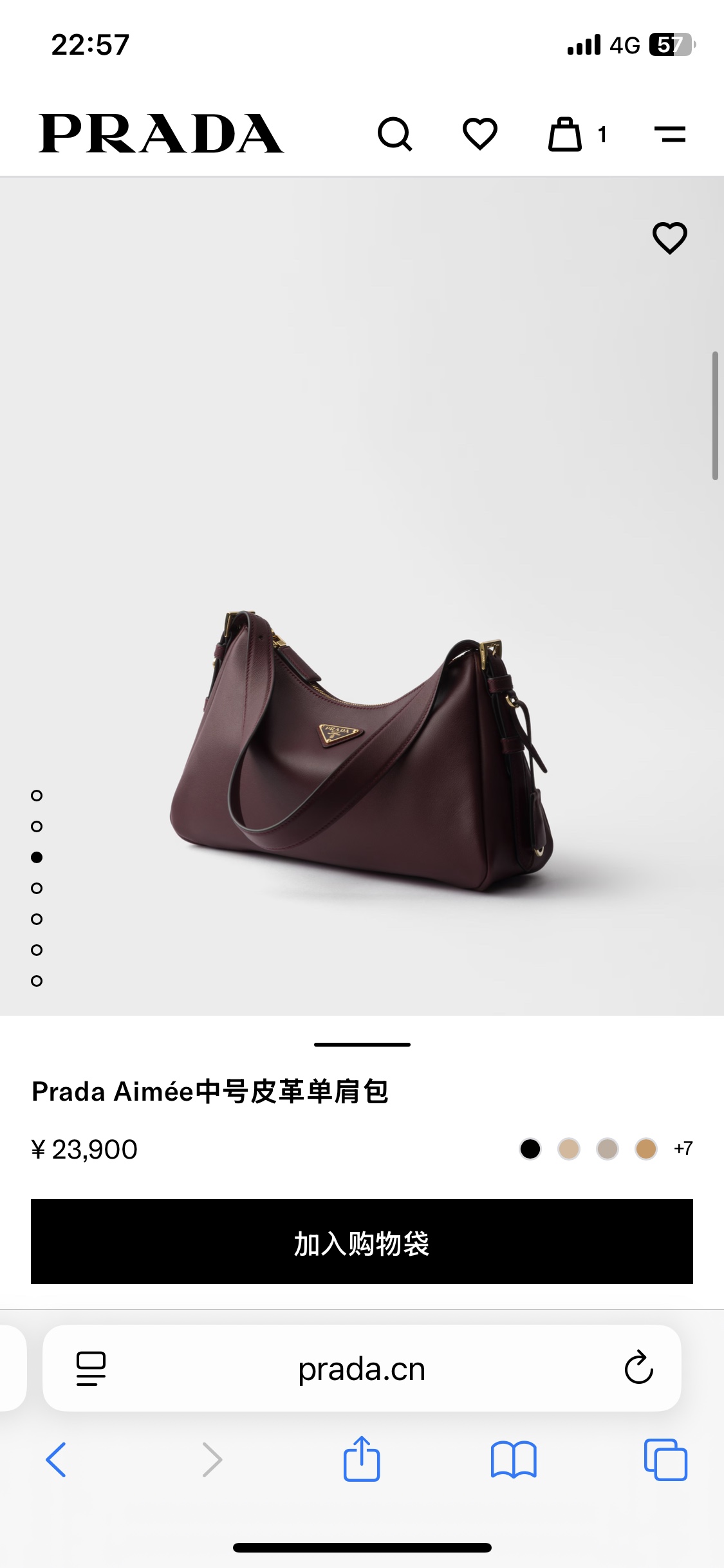Reload the prada.cn page
Image resolution: width=724 pixels, height=1568 pixels.
[638, 1367]
